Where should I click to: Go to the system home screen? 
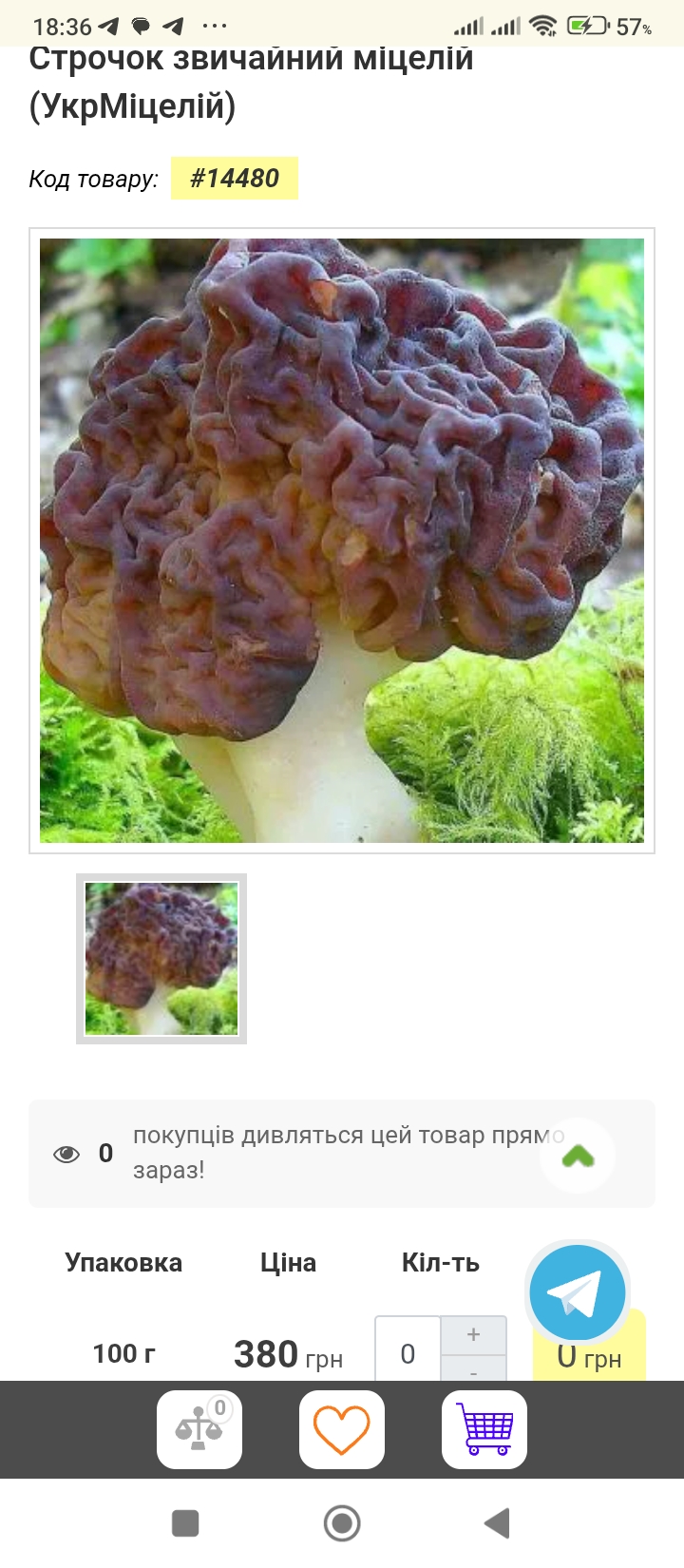pyautogui.click(x=342, y=1523)
